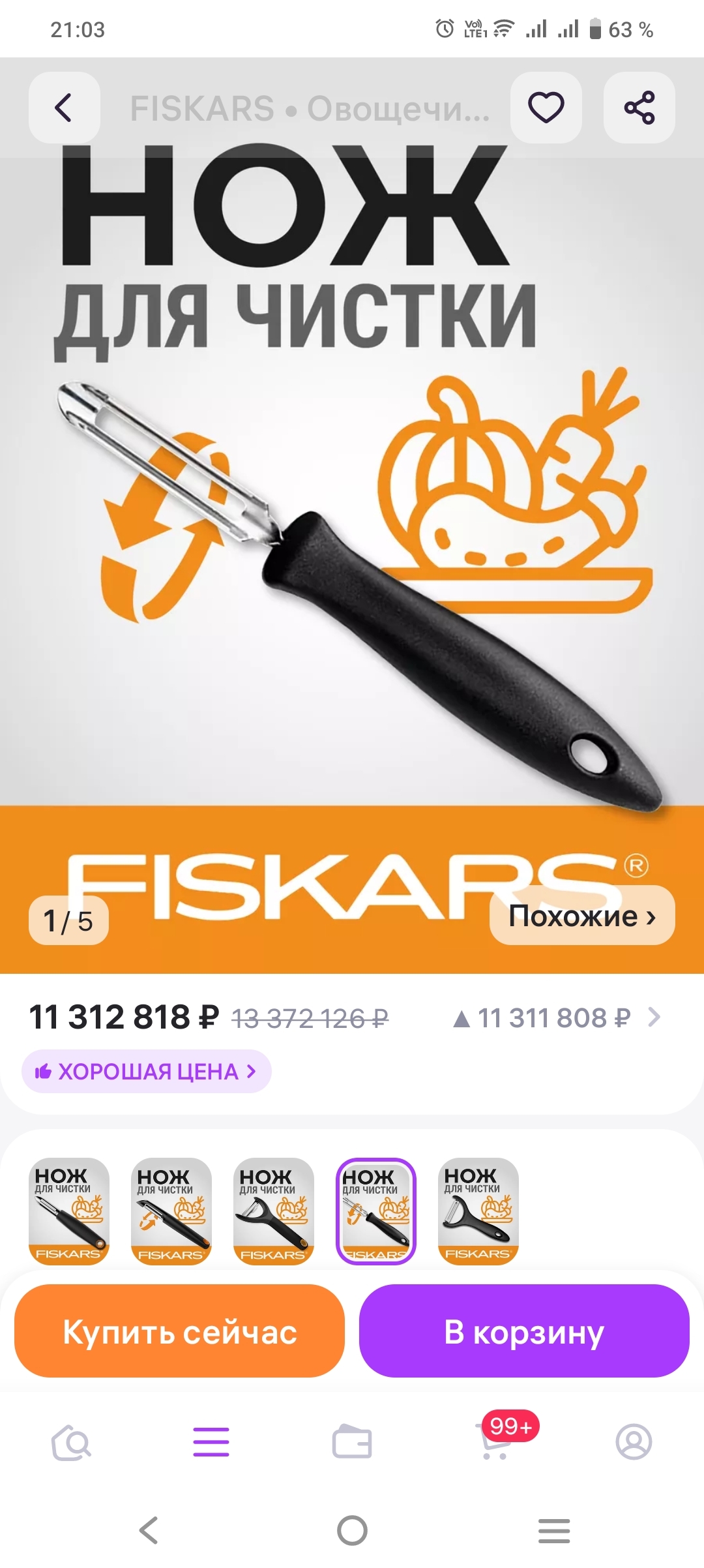Add this peeler to favorites with the heart
This screenshot has width=704, height=1568.
pos(546,108)
